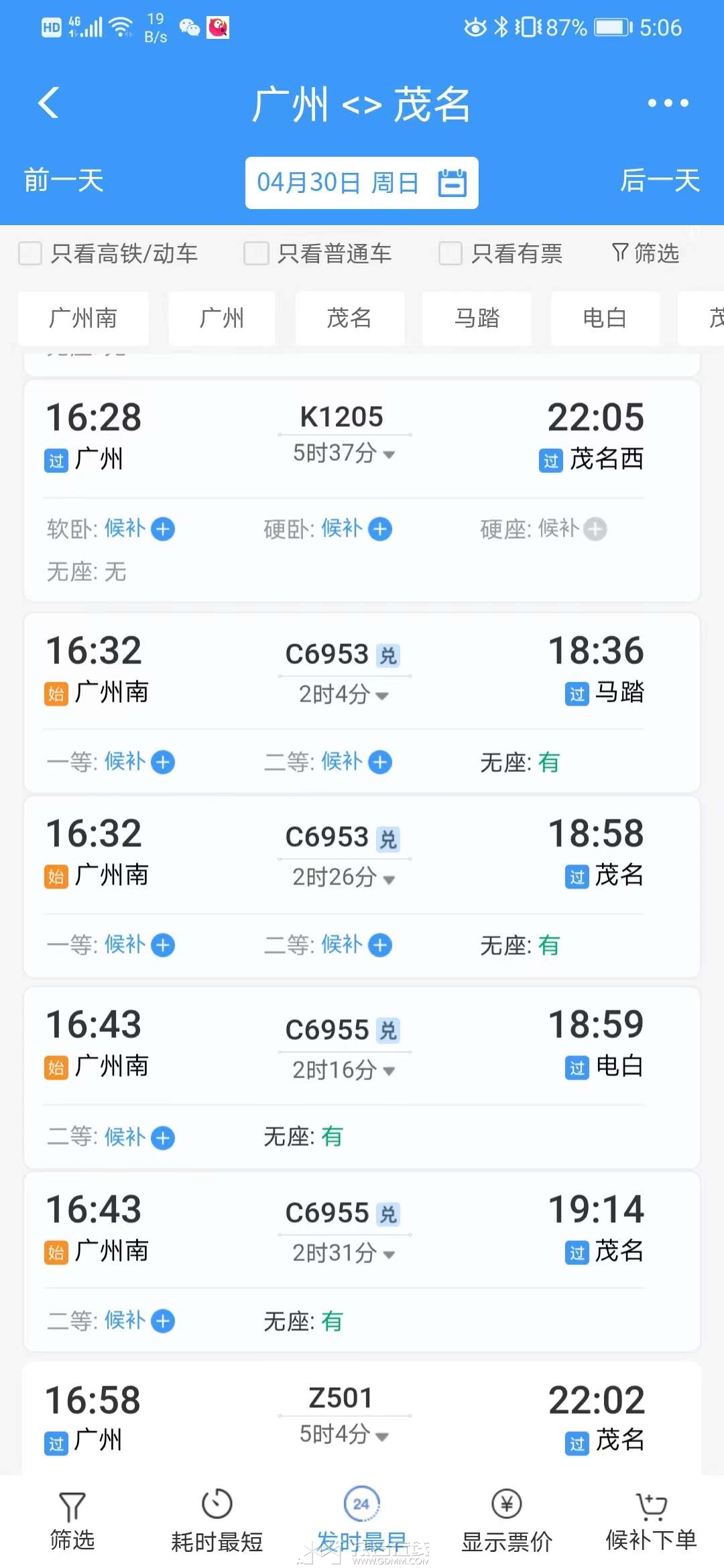
Task: Expand the 2时4分 duration of C6953
Action: pos(344,695)
